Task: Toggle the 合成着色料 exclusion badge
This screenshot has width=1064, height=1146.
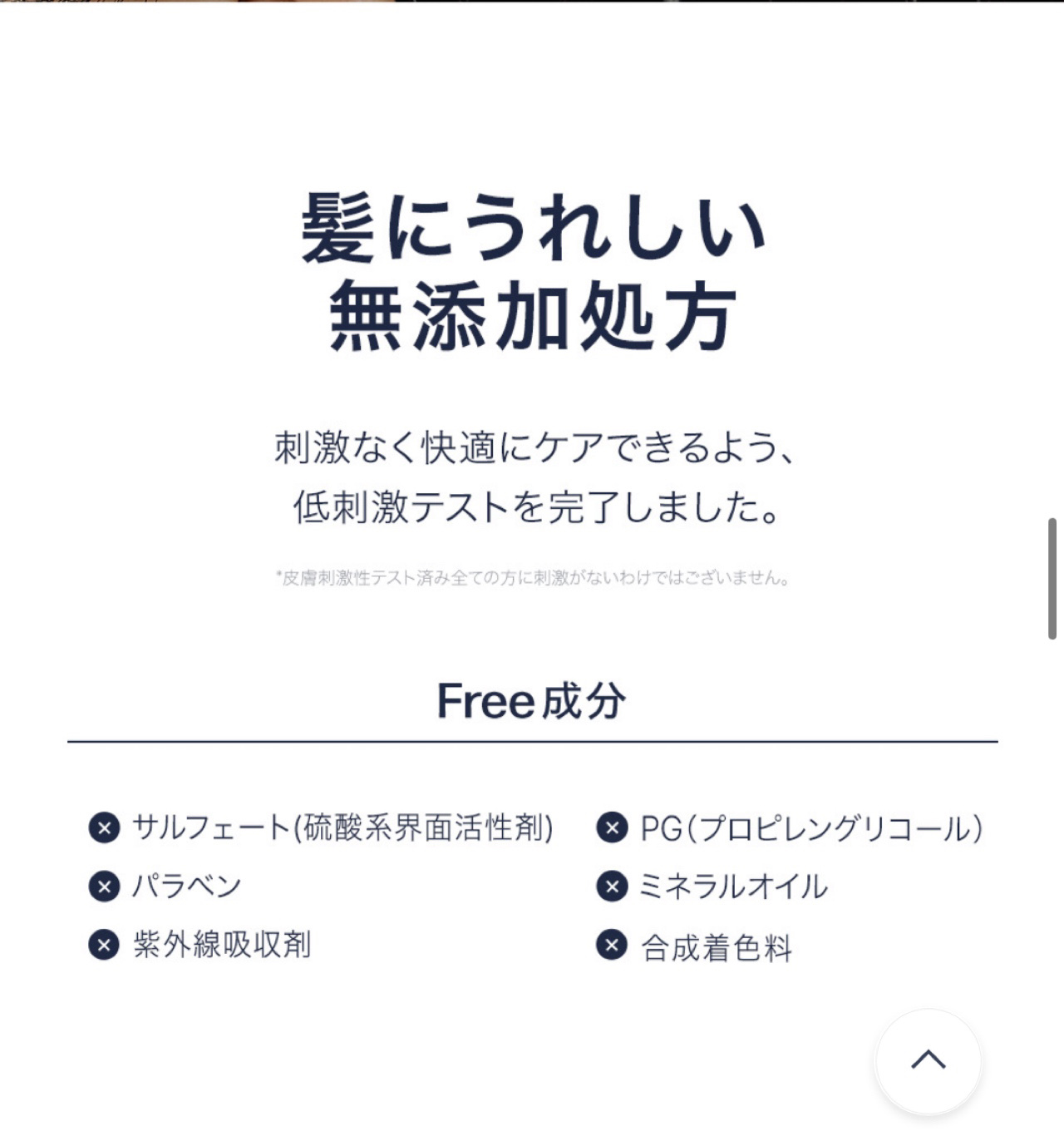Action: click(613, 945)
